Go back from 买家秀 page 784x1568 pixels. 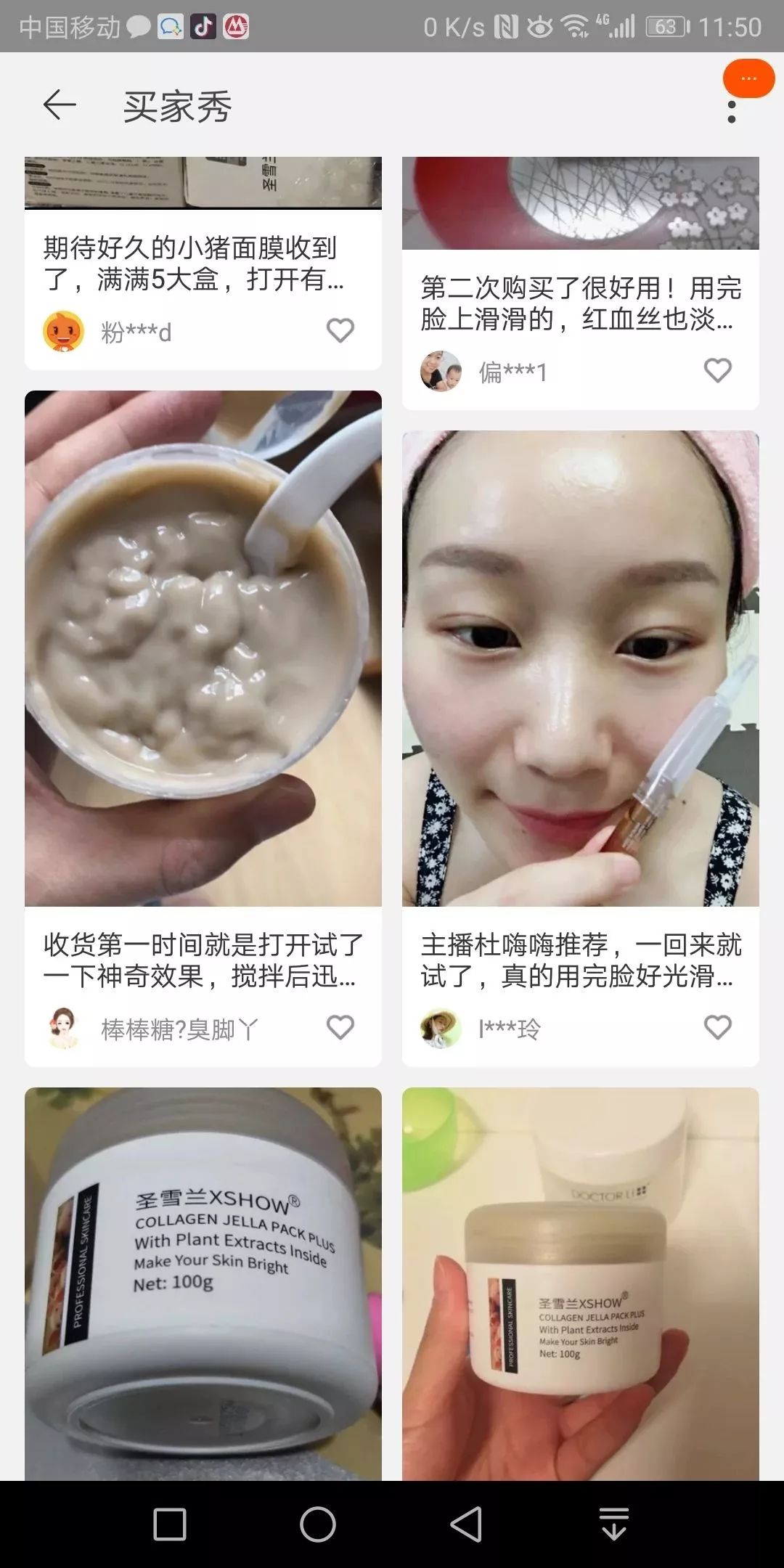tap(60, 105)
